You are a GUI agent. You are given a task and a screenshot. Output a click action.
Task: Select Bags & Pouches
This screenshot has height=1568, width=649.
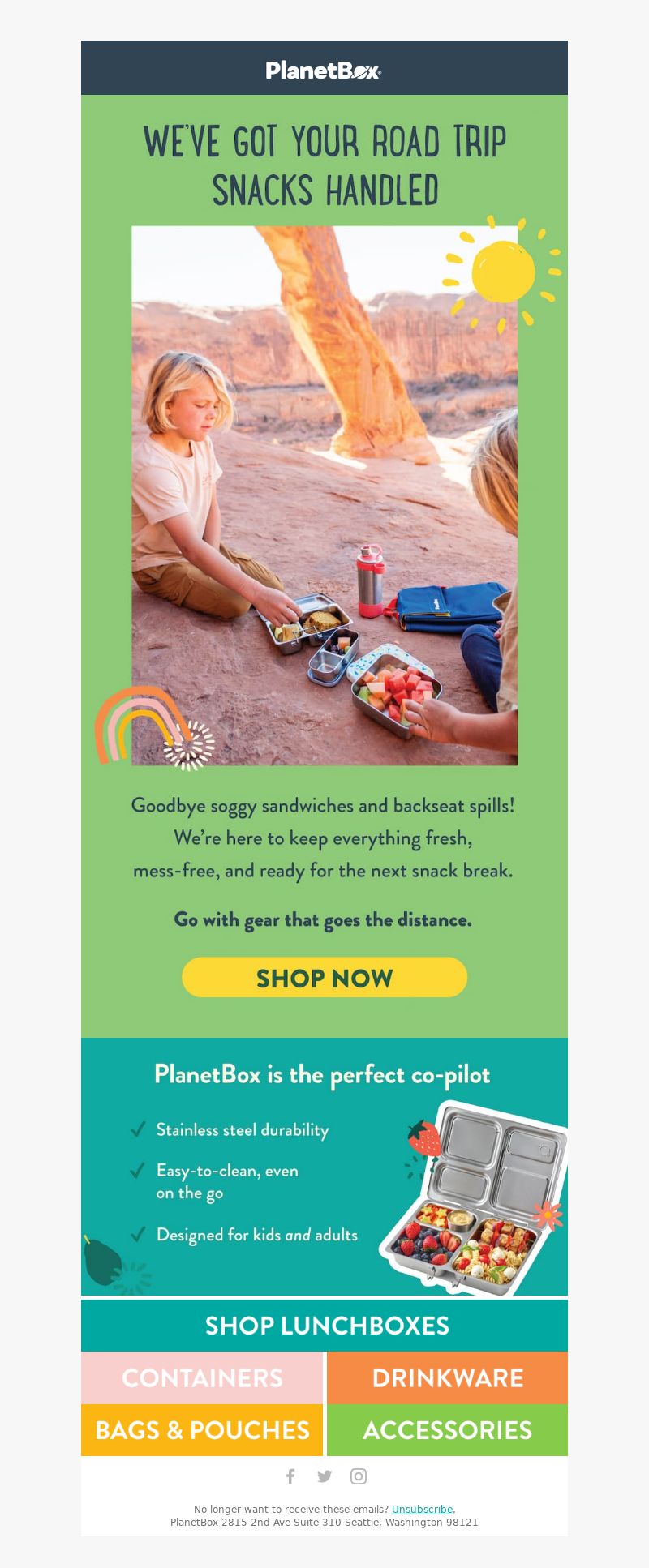(x=202, y=1430)
